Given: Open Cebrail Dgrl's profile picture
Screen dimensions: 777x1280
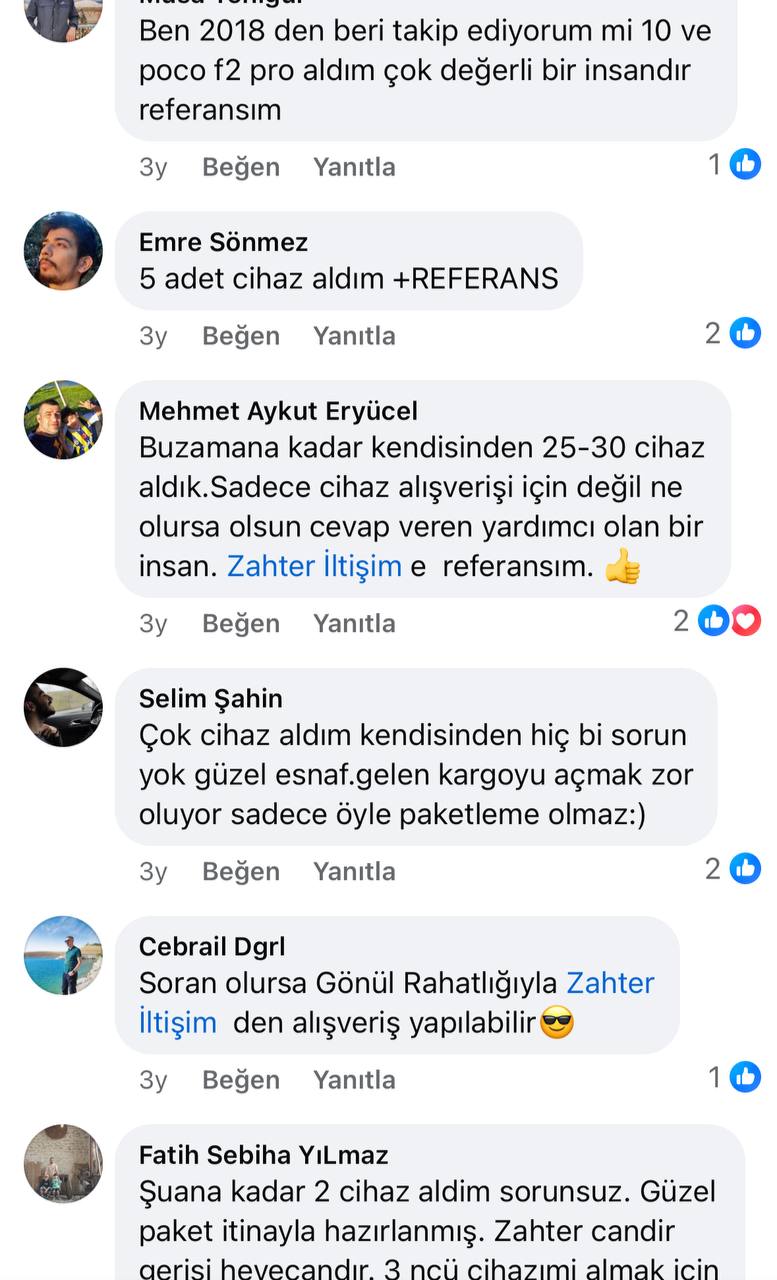Looking at the screenshot, I should tap(63, 955).
